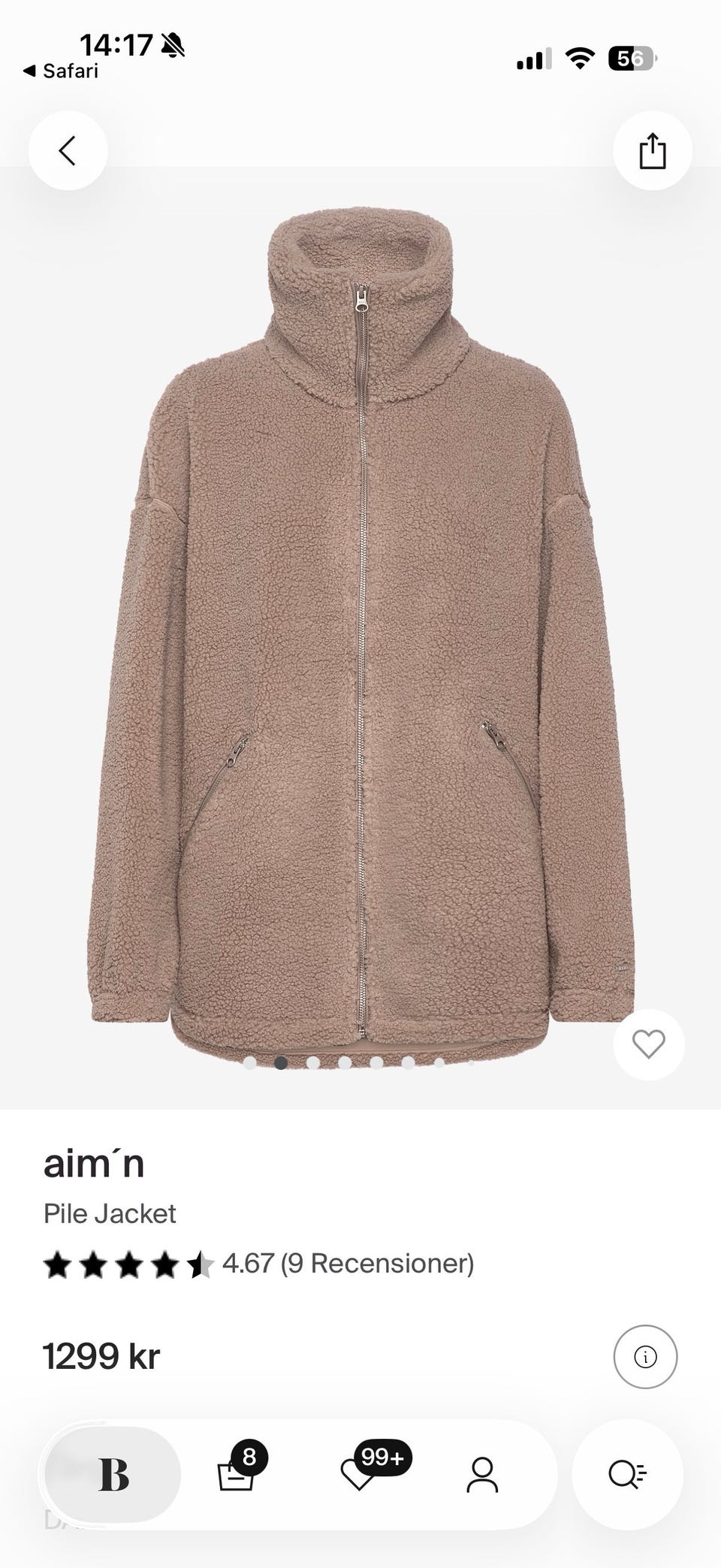Image resolution: width=721 pixels, height=1568 pixels.
Task: Open the search and browse button
Action: [627, 1475]
